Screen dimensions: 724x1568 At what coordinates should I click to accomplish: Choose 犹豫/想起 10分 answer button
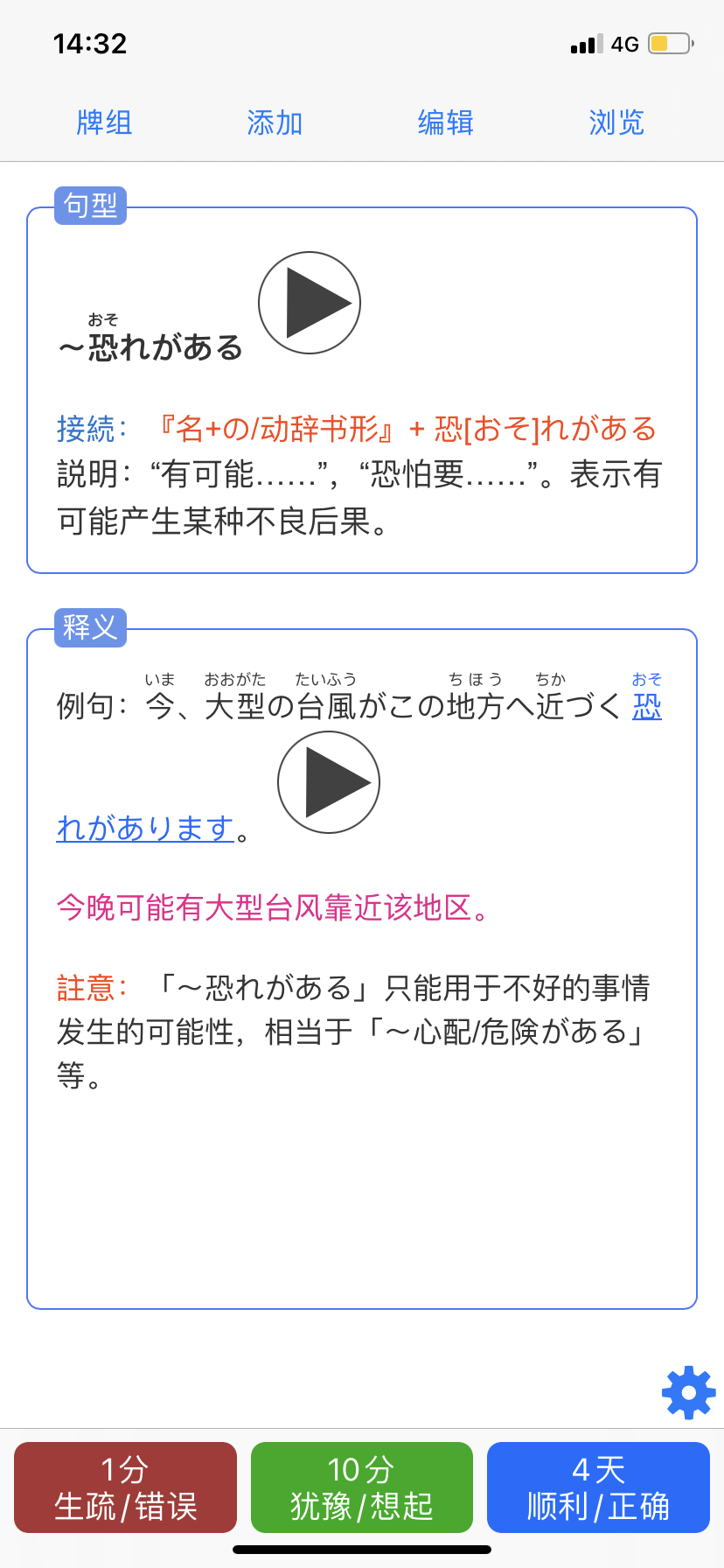click(362, 1487)
